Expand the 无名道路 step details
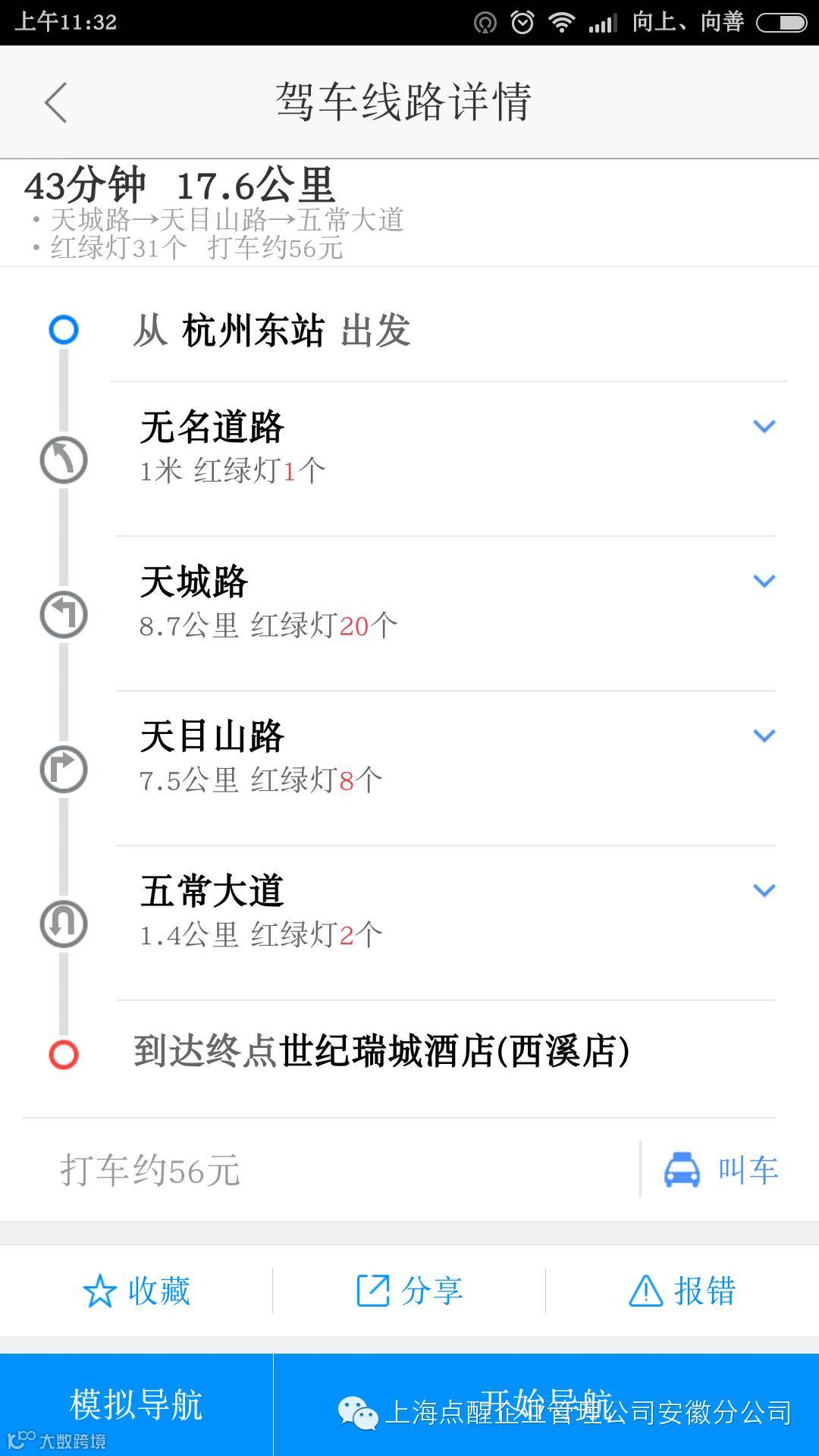 [x=764, y=426]
